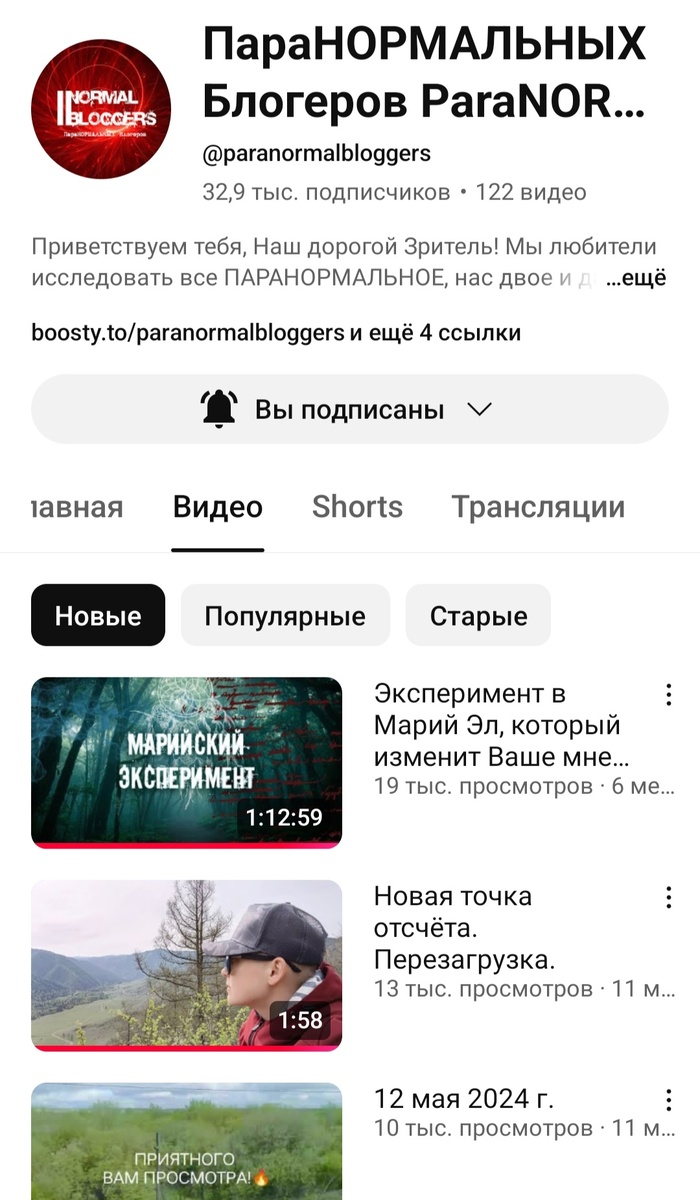Filter videos by Популярные chip
The image size is (700, 1200).
pos(285,616)
